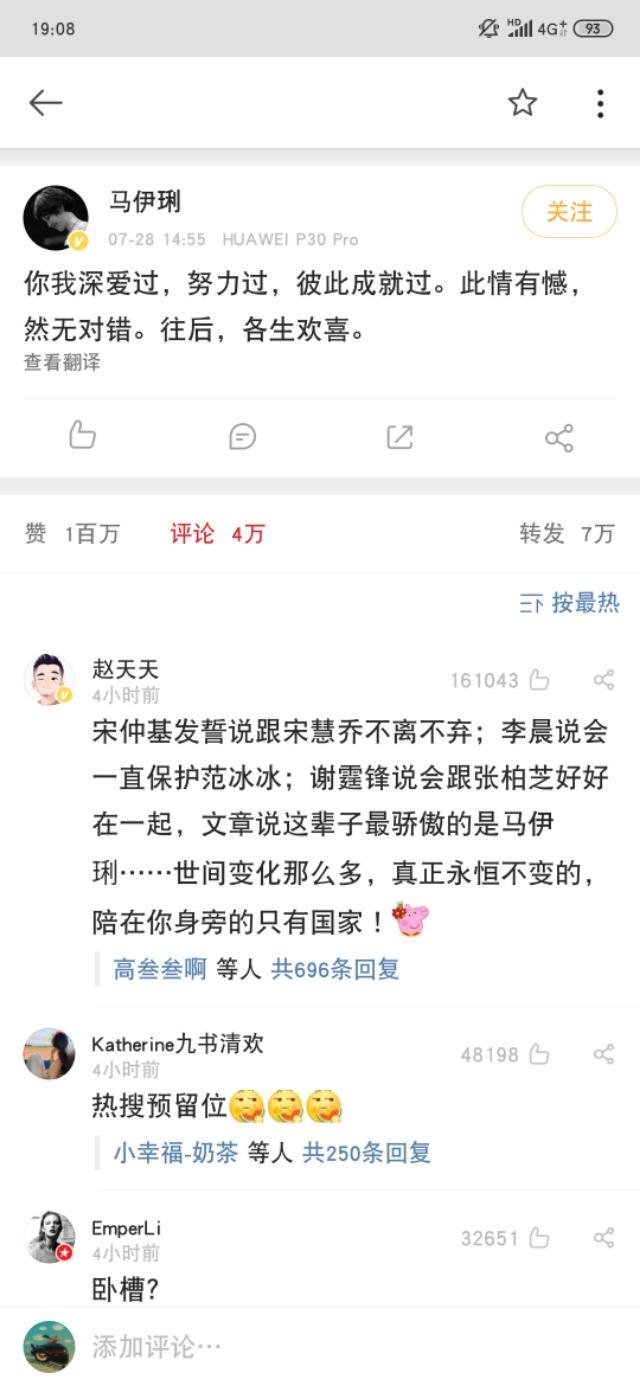Repost using the forward icon under post
This screenshot has width=640, height=1386.
point(399,437)
